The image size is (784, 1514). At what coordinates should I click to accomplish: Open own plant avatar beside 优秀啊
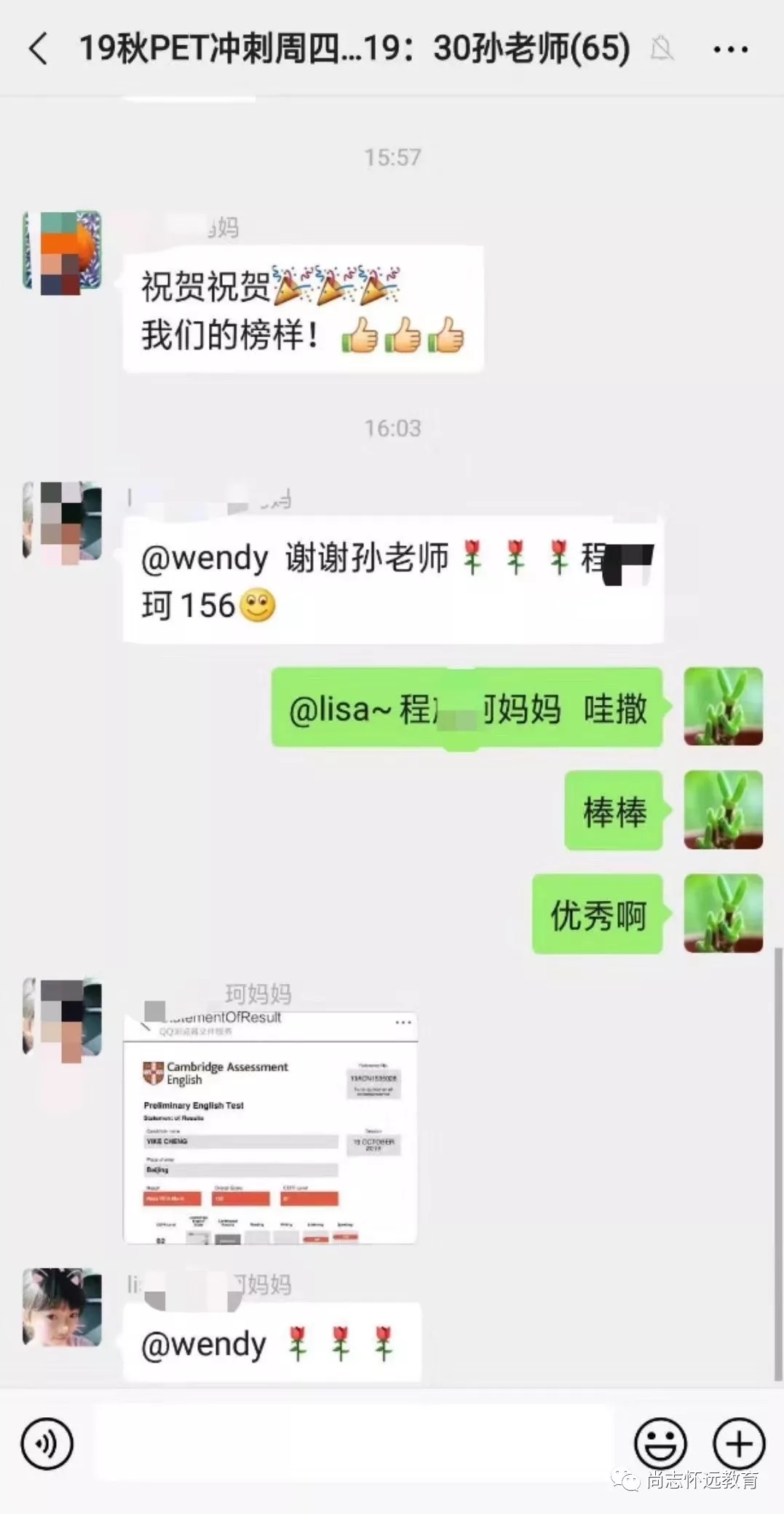(723, 913)
